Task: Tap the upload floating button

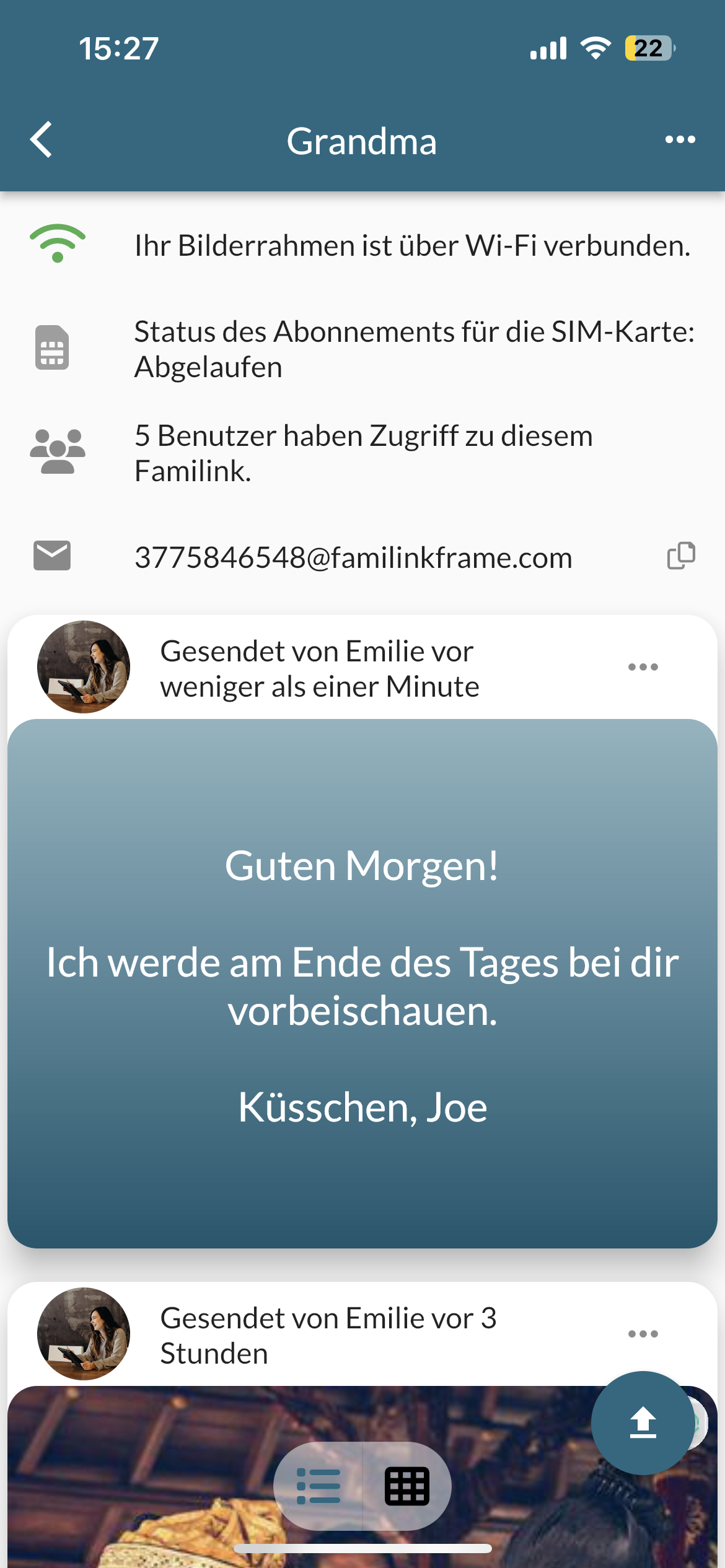Action: [643, 1422]
